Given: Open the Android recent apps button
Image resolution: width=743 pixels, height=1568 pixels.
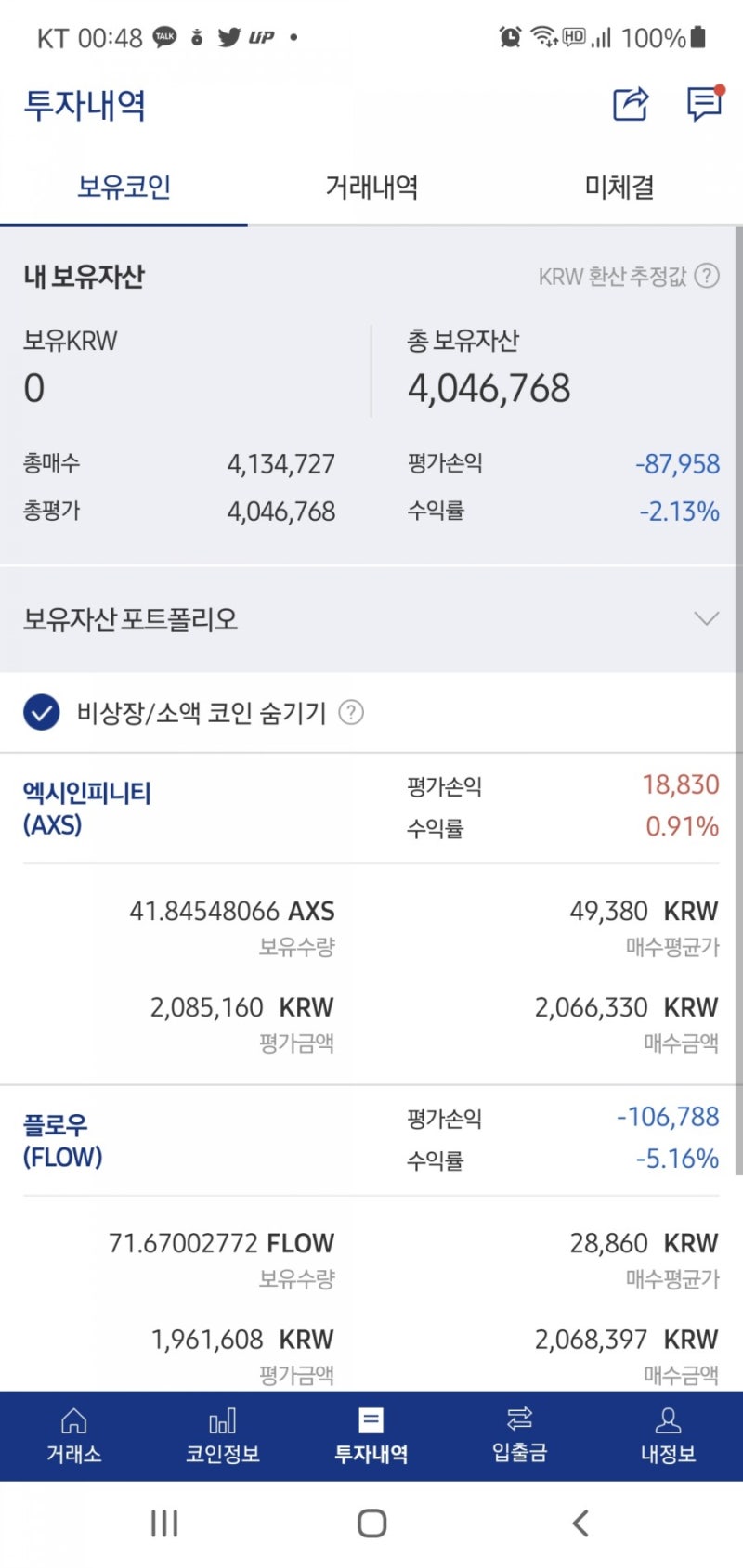Looking at the screenshot, I should click(163, 1523).
